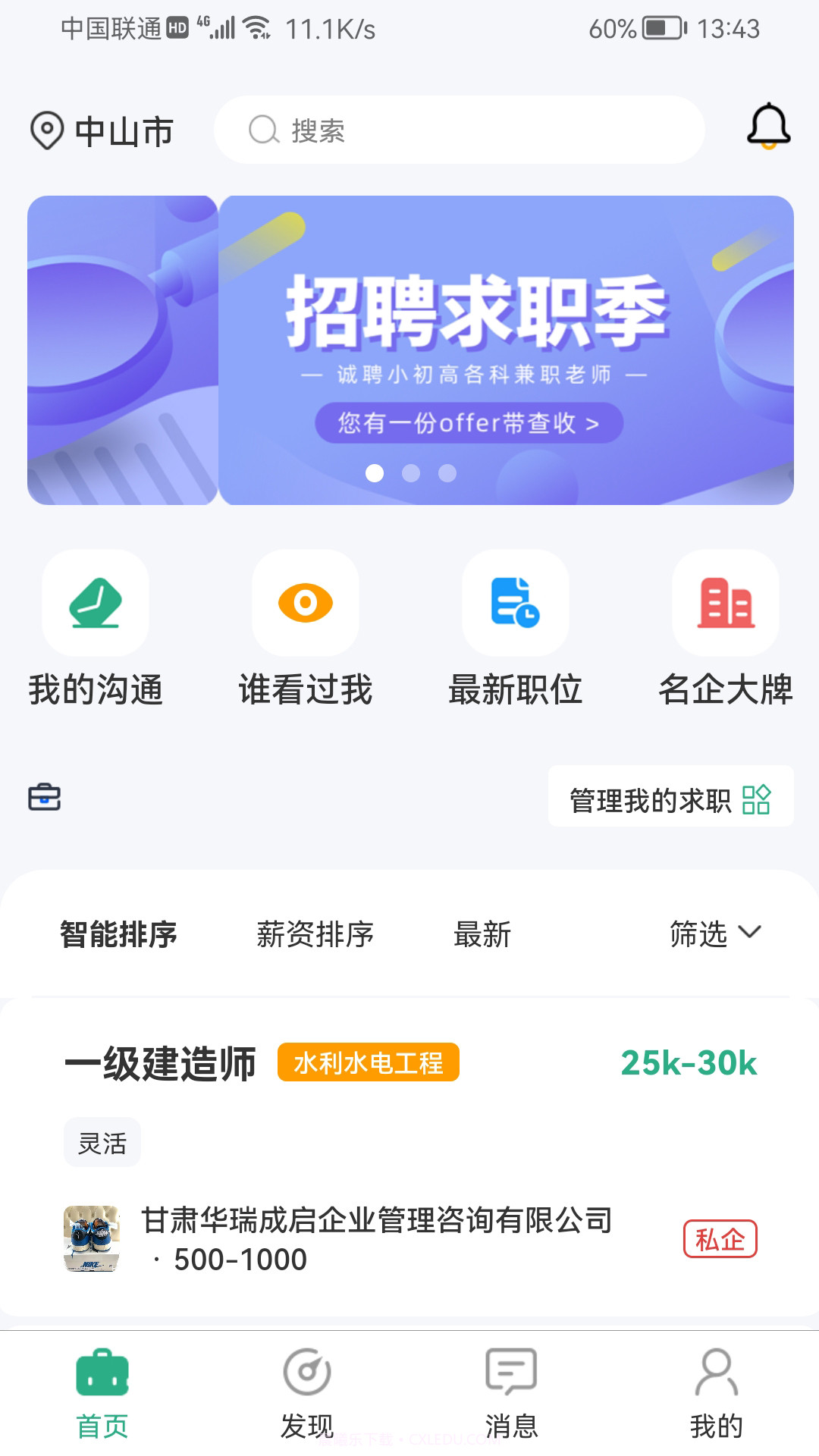Expand the 筛选 filter dropdown
The height and width of the screenshot is (1456, 819).
(711, 935)
